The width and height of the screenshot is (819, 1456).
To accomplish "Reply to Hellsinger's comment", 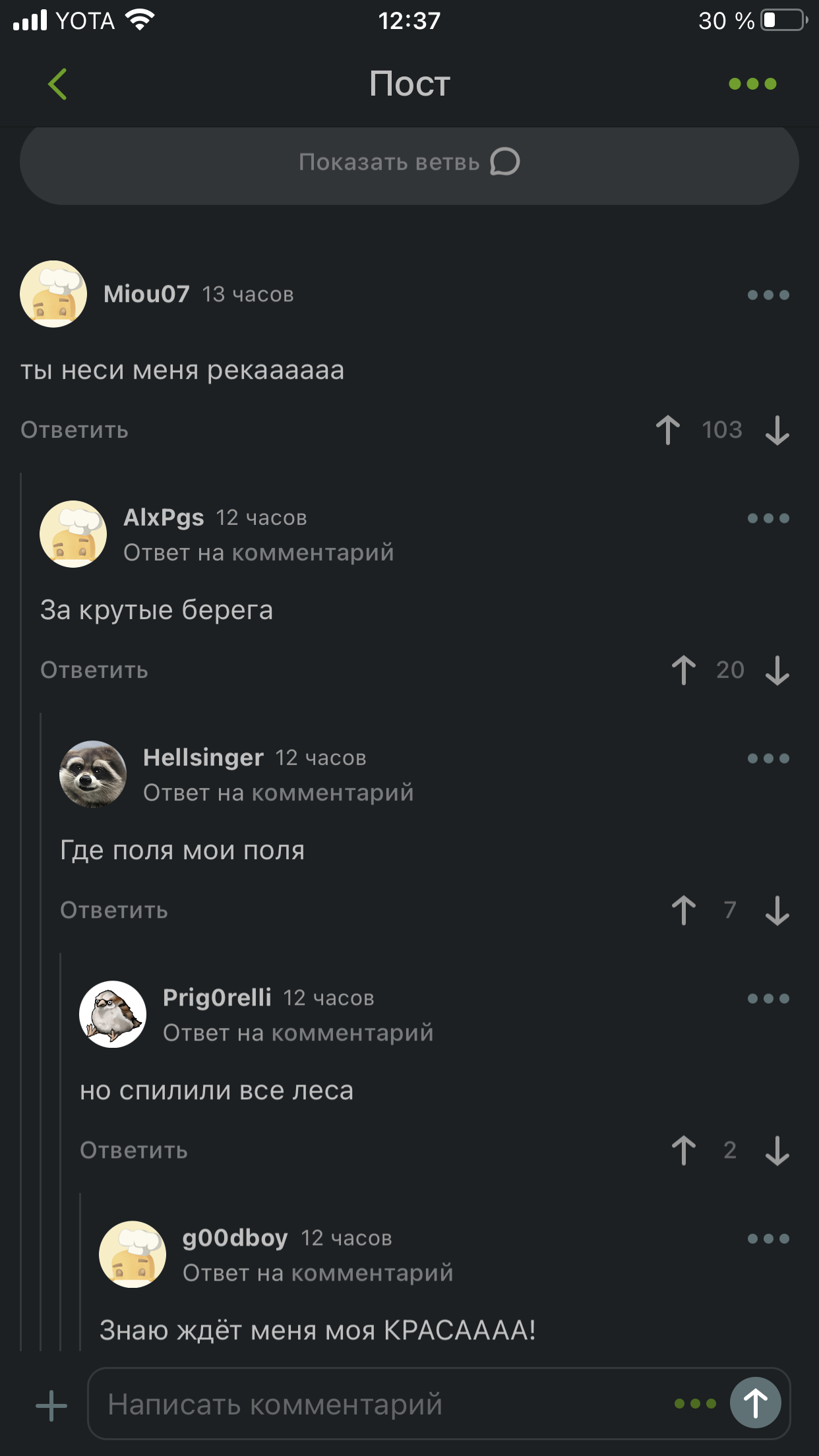I will (114, 910).
